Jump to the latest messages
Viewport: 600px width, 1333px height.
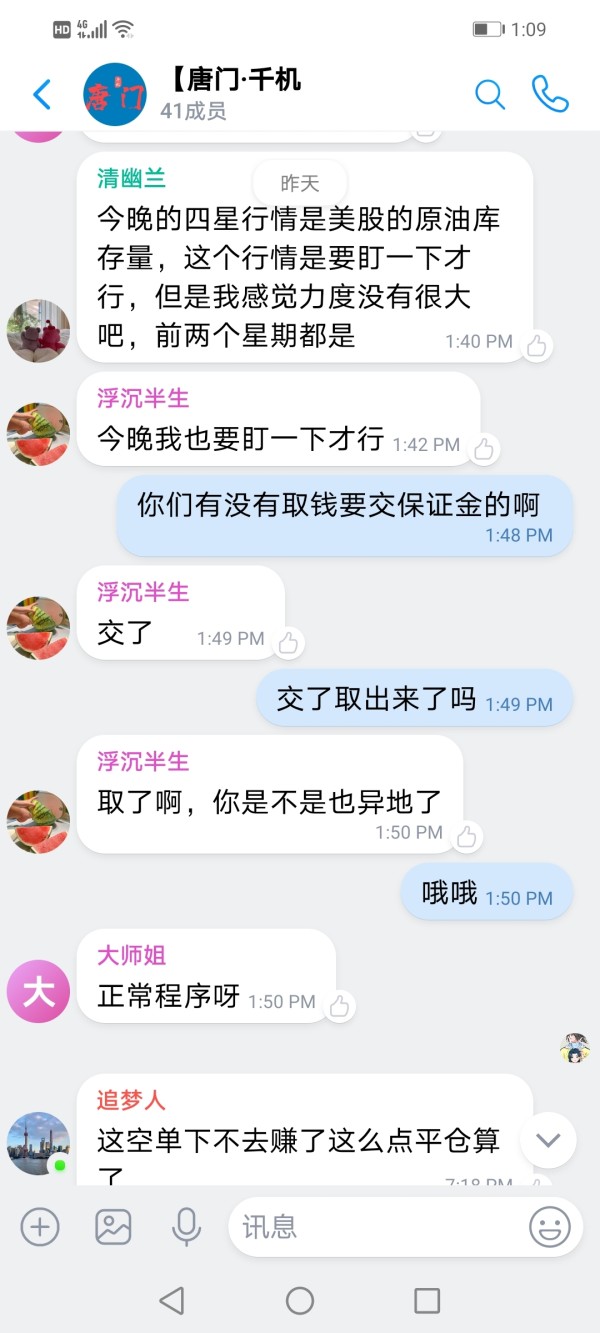click(x=548, y=1140)
